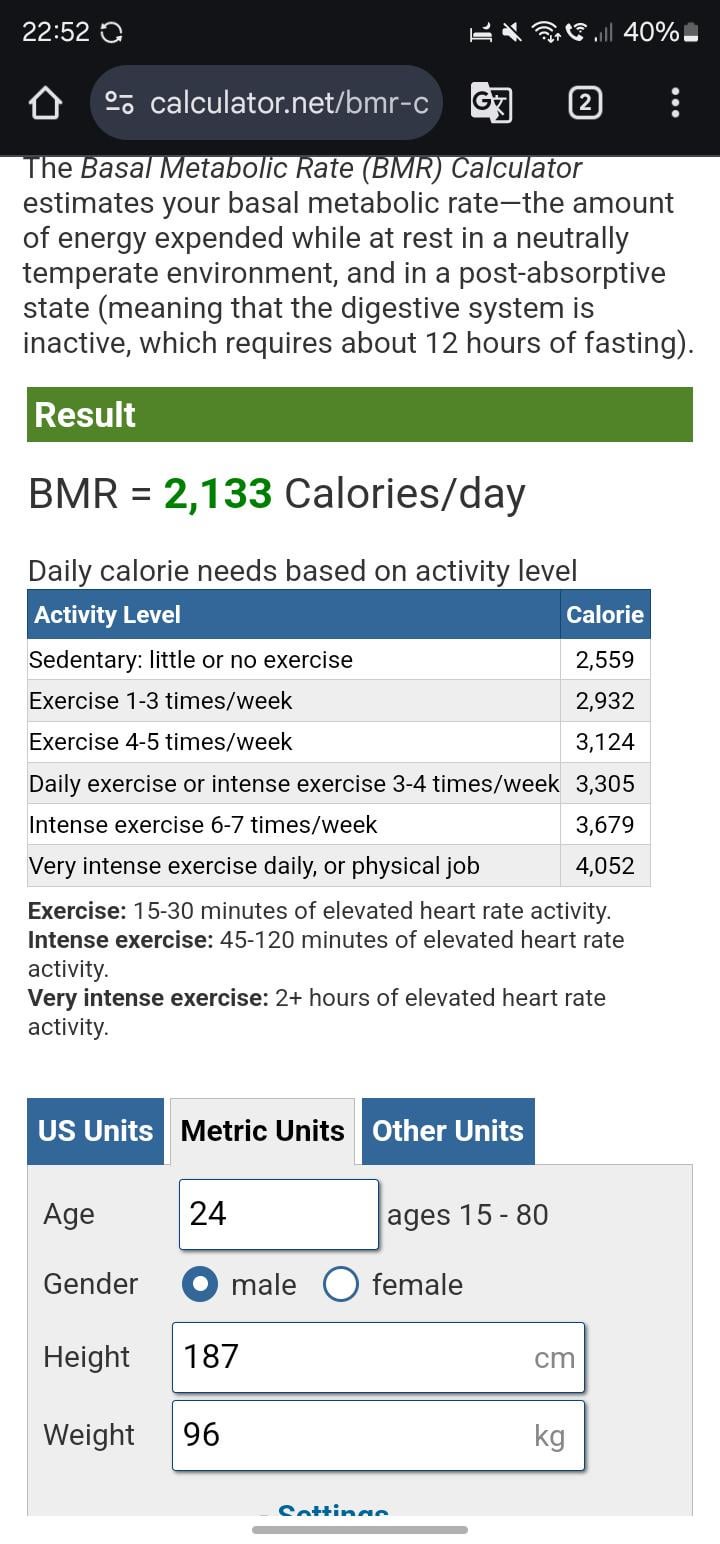Tap the Weight input field
The image size is (720, 1544).
click(x=378, y=1435)
